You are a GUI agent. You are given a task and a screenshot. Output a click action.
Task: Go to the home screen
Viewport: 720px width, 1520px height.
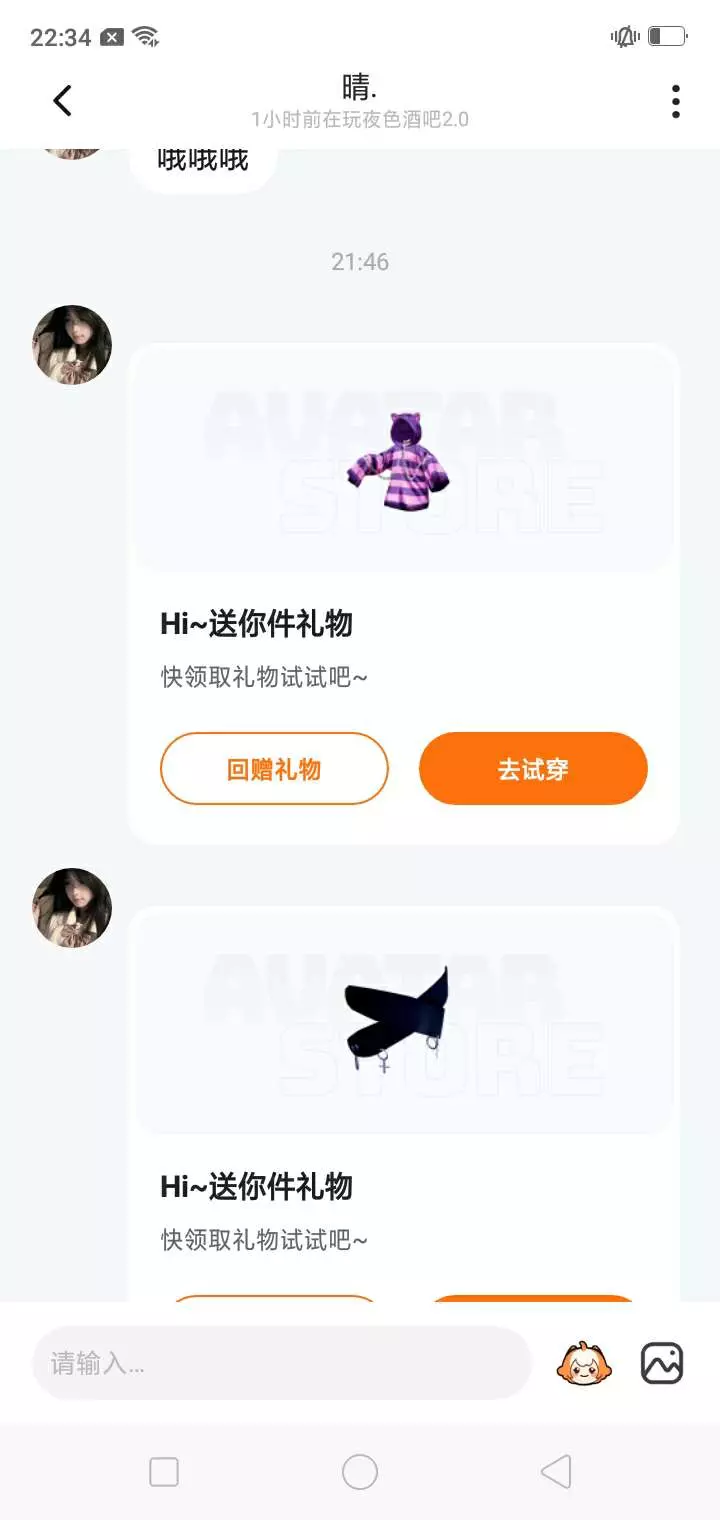tap(360, 1472)
